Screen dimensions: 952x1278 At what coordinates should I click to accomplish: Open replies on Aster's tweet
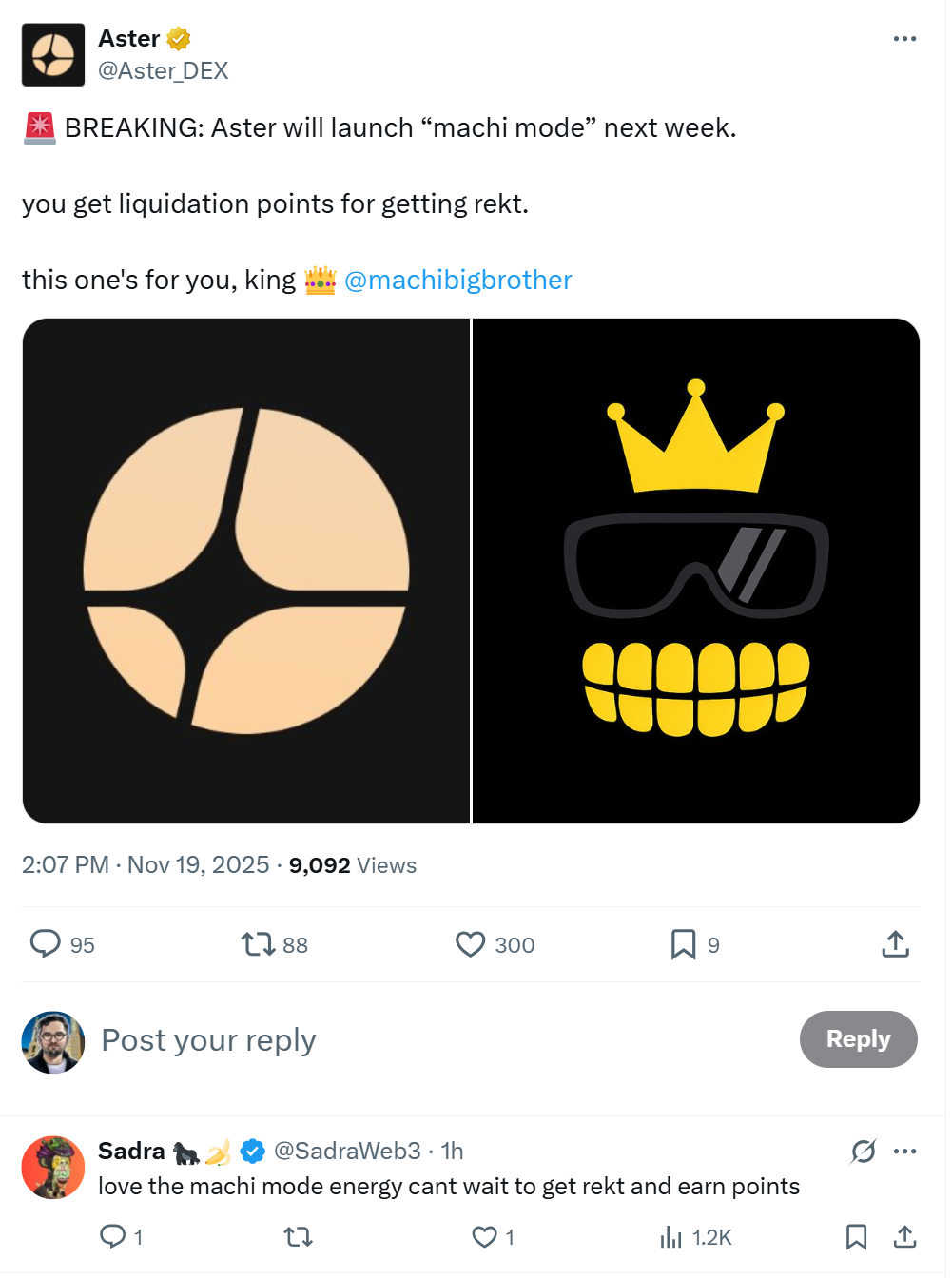pos(46,943)
